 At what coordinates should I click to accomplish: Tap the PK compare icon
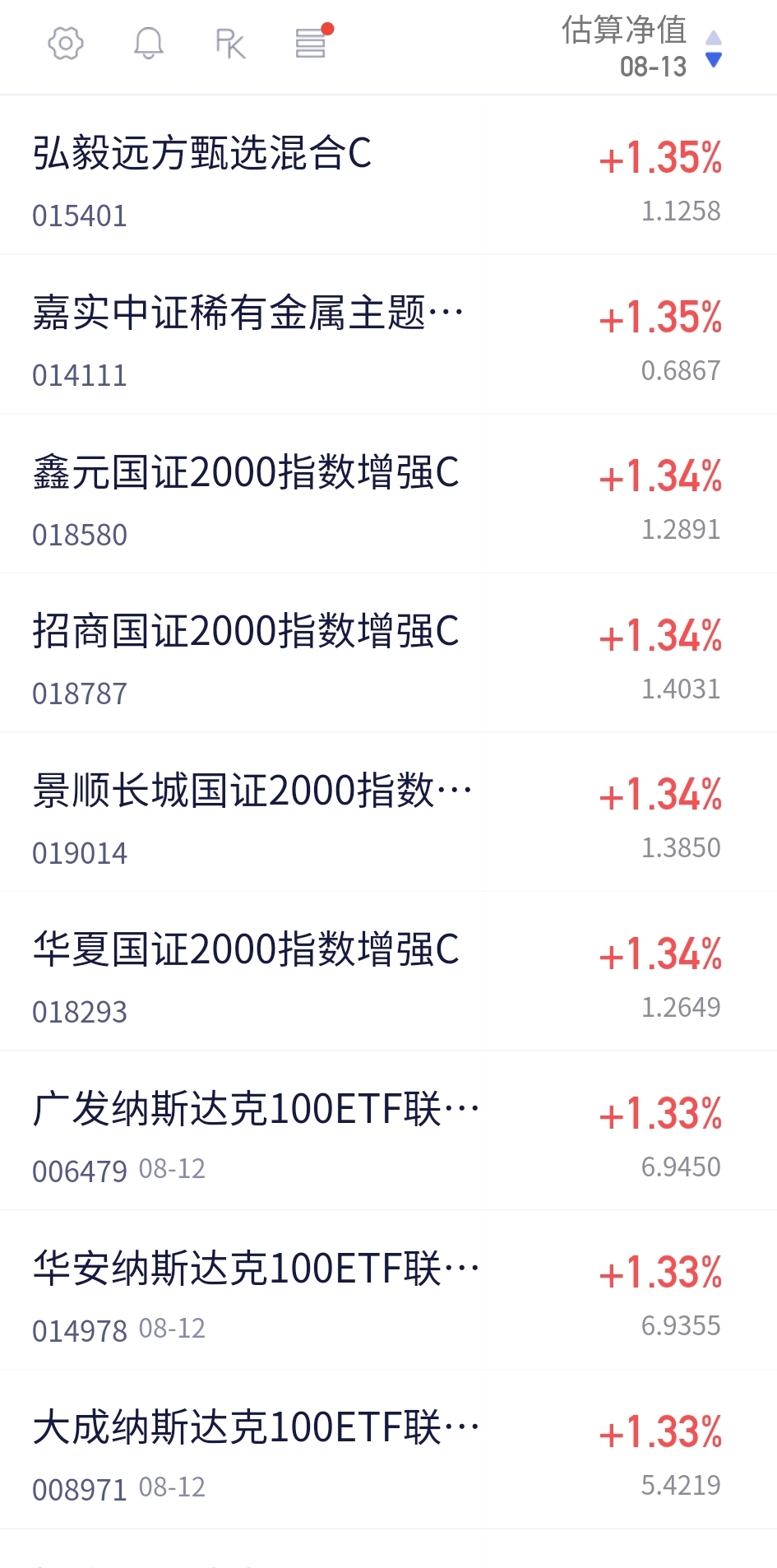pyautogui.click(x=230, y=44)
